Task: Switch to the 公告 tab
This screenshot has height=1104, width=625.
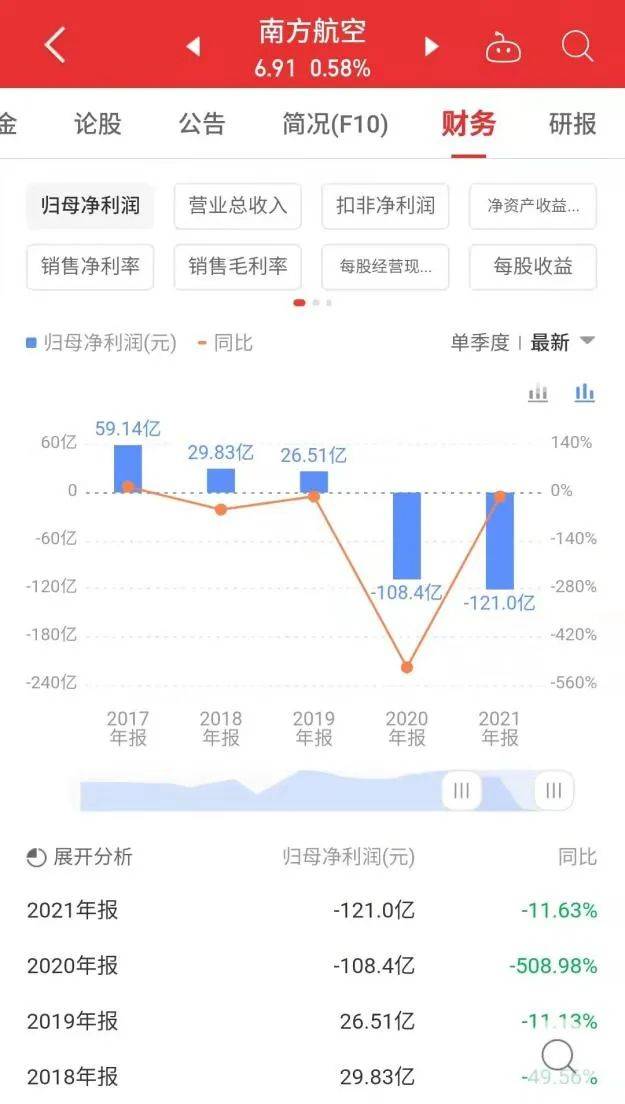Action: pos(202,124)
